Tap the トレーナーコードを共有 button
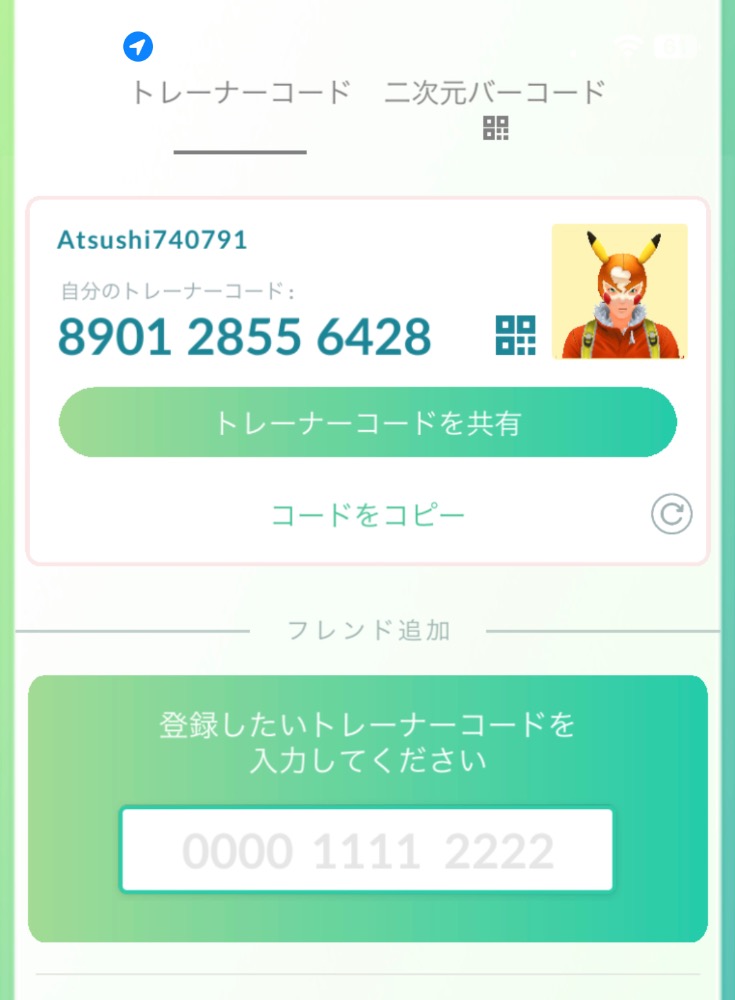The width and height of the screenshot is (735, 1000). coord(368,423)
